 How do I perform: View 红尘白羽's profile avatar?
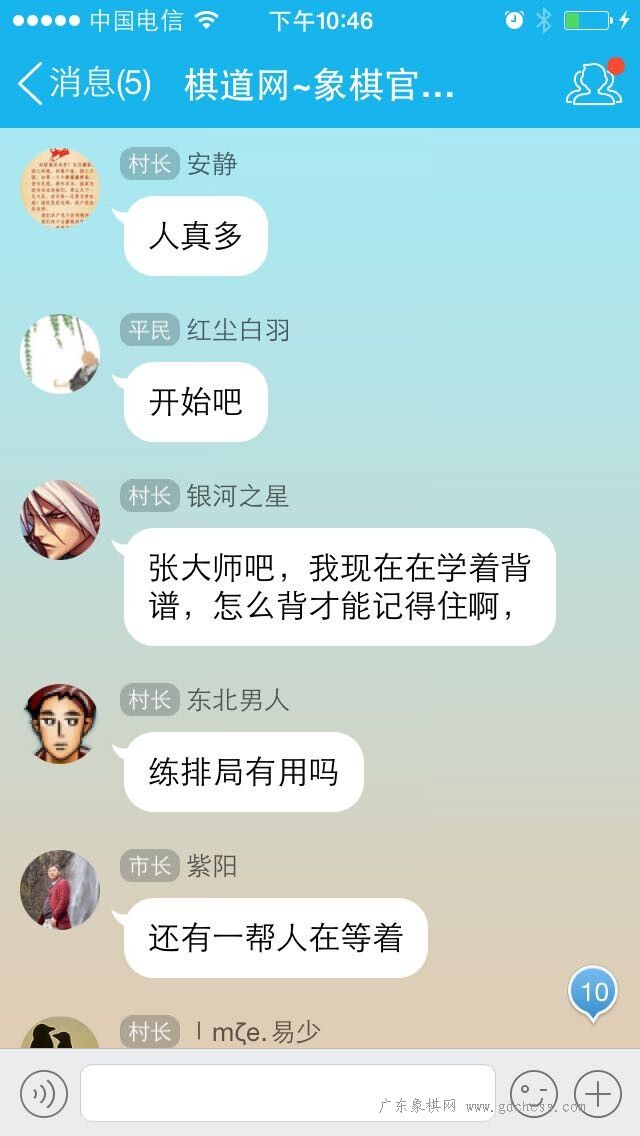60,354
